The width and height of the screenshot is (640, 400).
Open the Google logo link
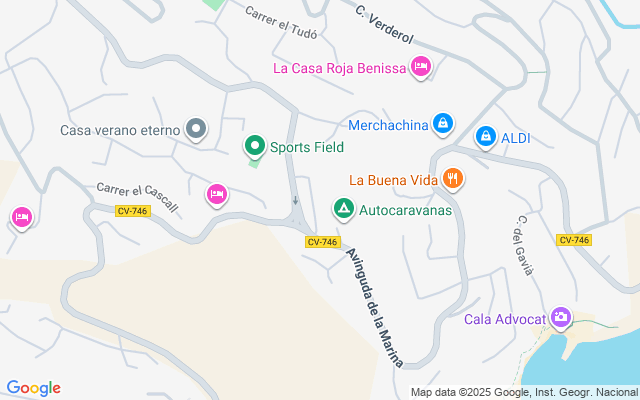(x=33, y=388)
